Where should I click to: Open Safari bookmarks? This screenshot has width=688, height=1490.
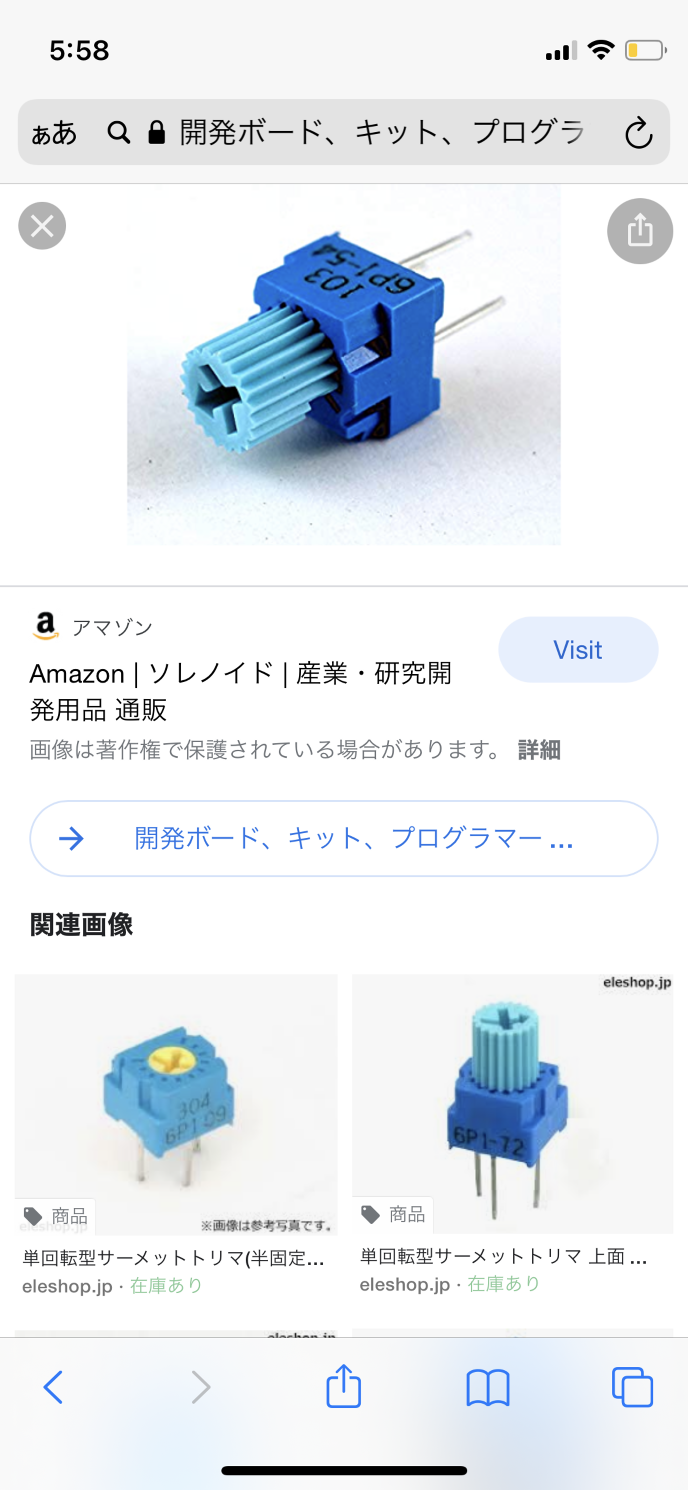(x=488, y=1387)
